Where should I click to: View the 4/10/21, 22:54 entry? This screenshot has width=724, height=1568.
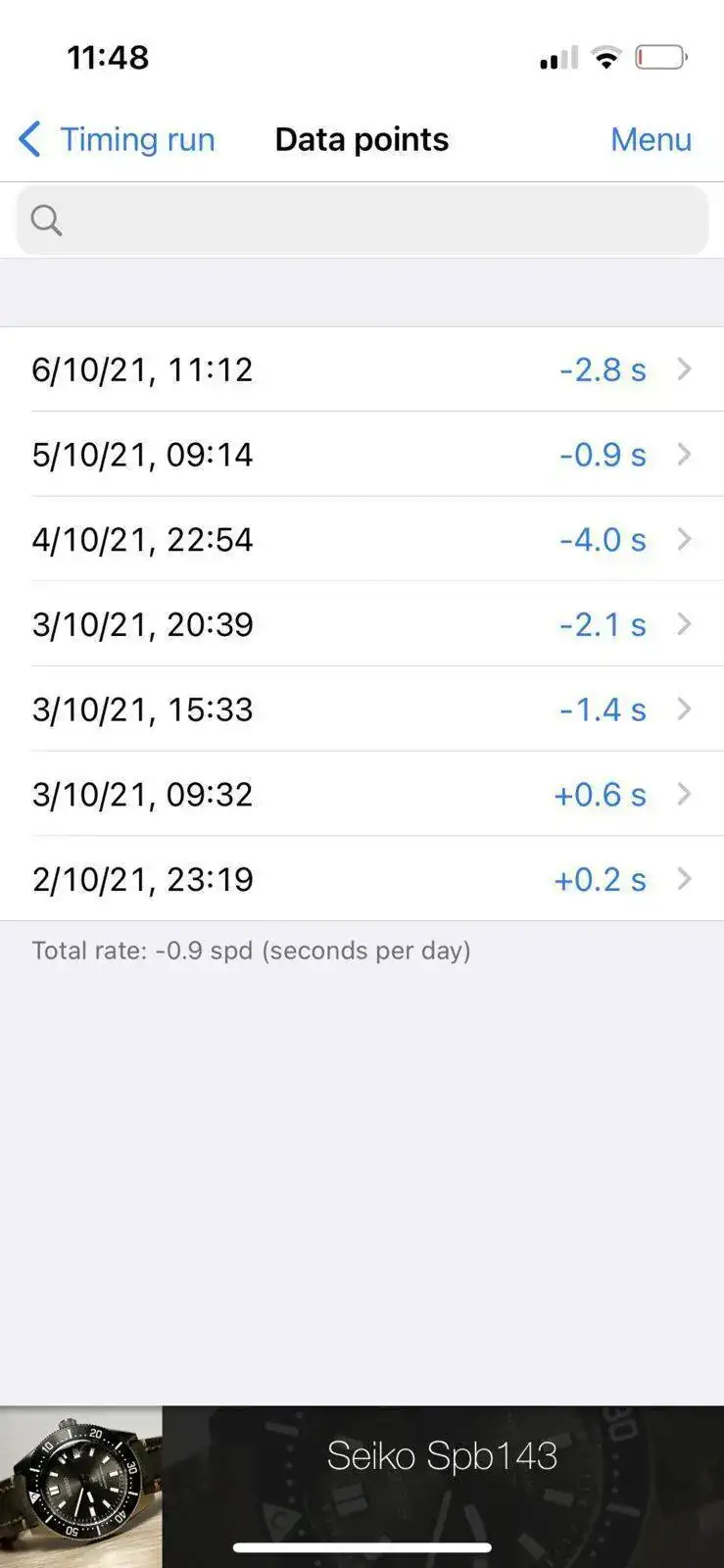(x=362, y=539)
